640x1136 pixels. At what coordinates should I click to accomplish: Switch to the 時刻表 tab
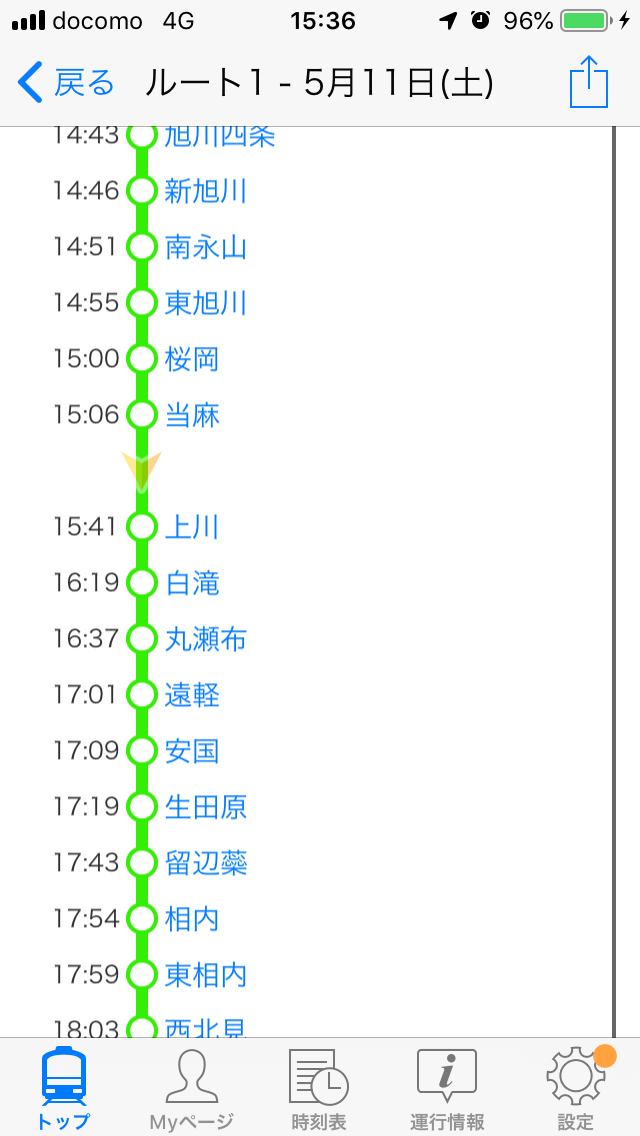click(319, 1089)
